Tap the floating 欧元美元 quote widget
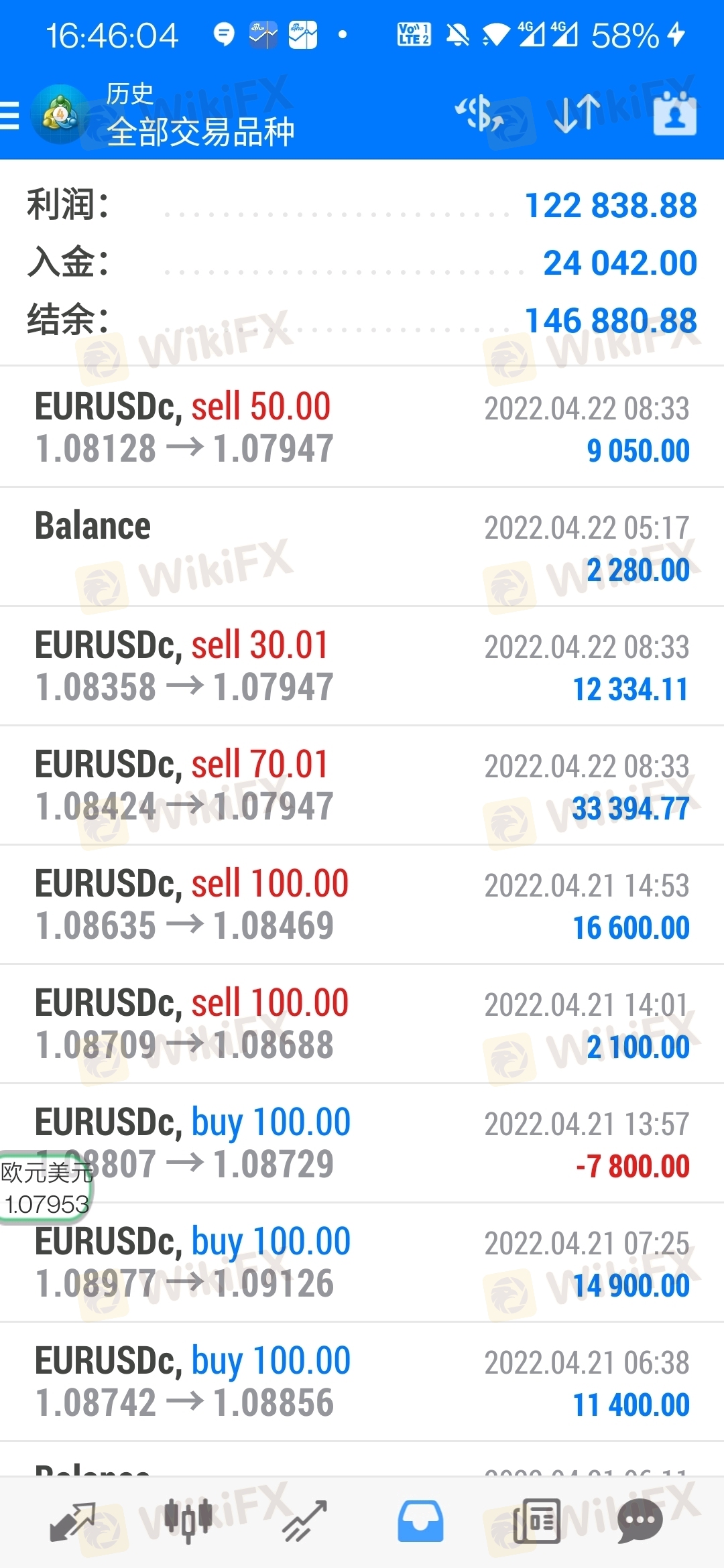The image size is (724, 1568). 46,1188
